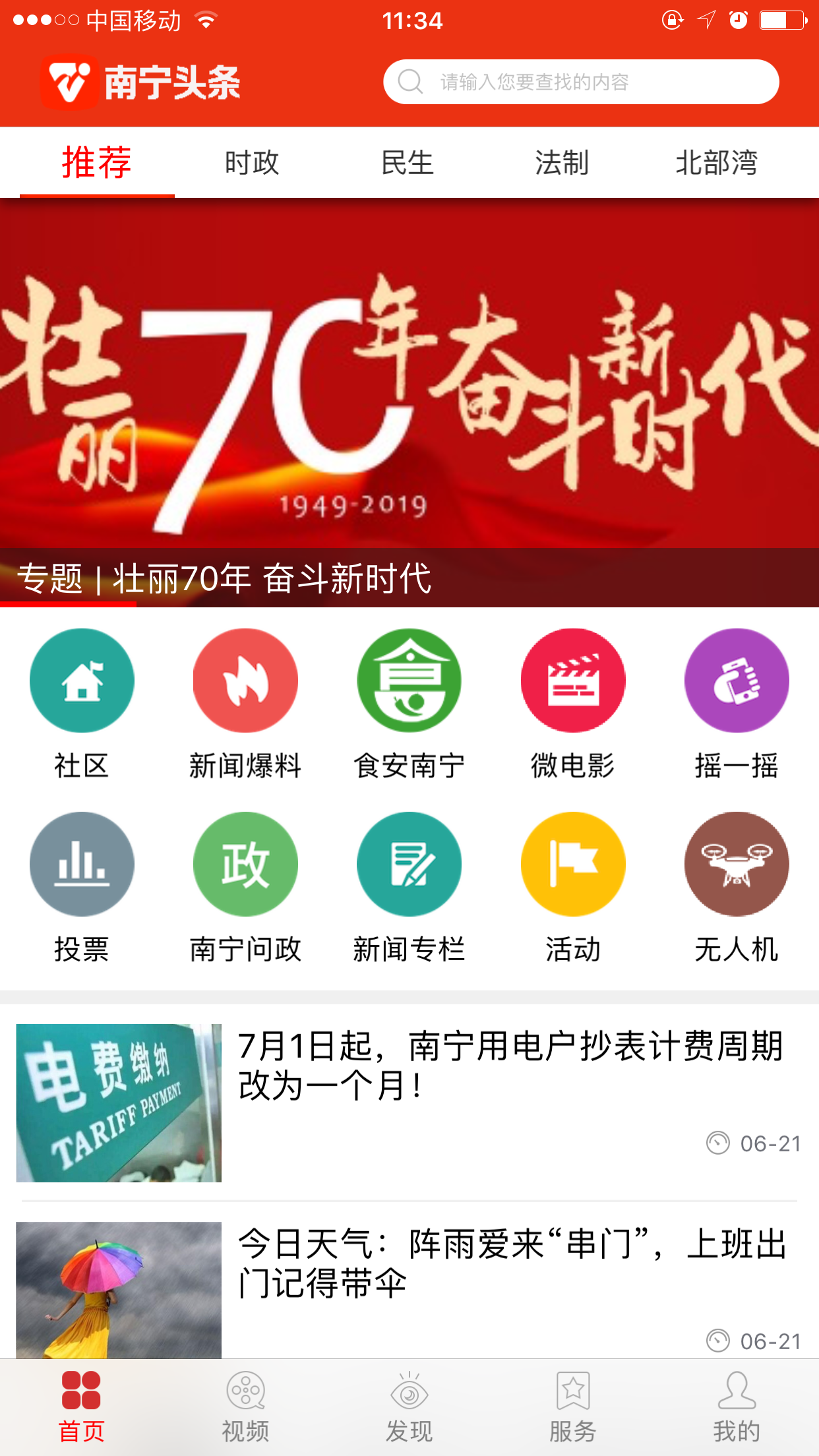Select the 北部湾 channel tab
This screenshot has height=1456, width=819.
click(x=717, y=163)
